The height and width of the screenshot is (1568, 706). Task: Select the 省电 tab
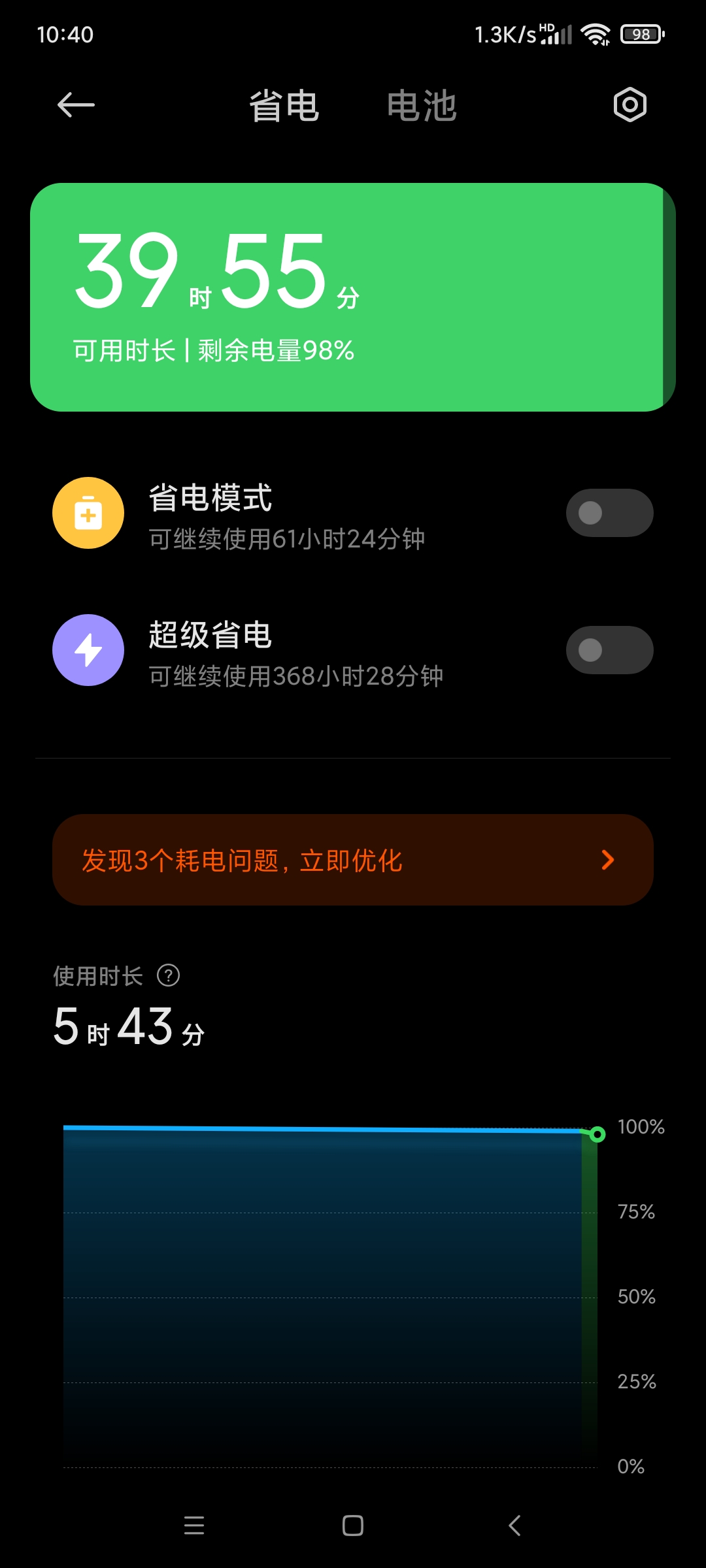[284, 106]
